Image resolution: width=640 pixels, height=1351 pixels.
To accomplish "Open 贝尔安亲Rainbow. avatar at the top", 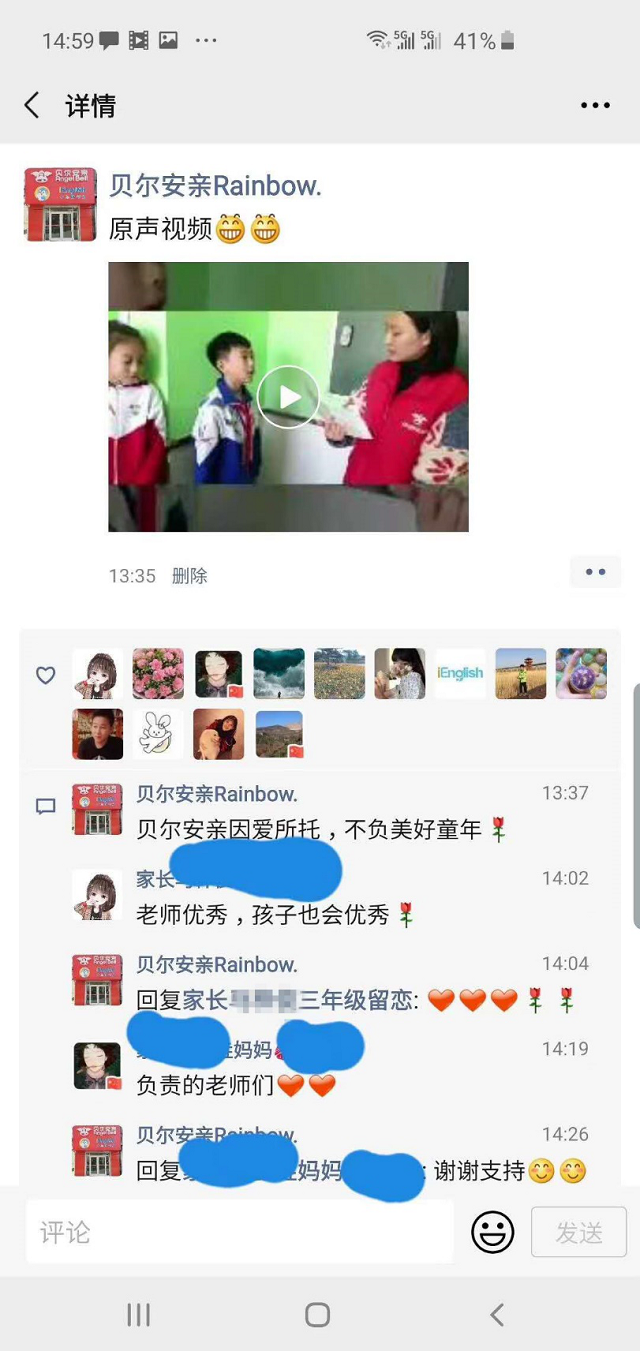I will tap(60, 205).
